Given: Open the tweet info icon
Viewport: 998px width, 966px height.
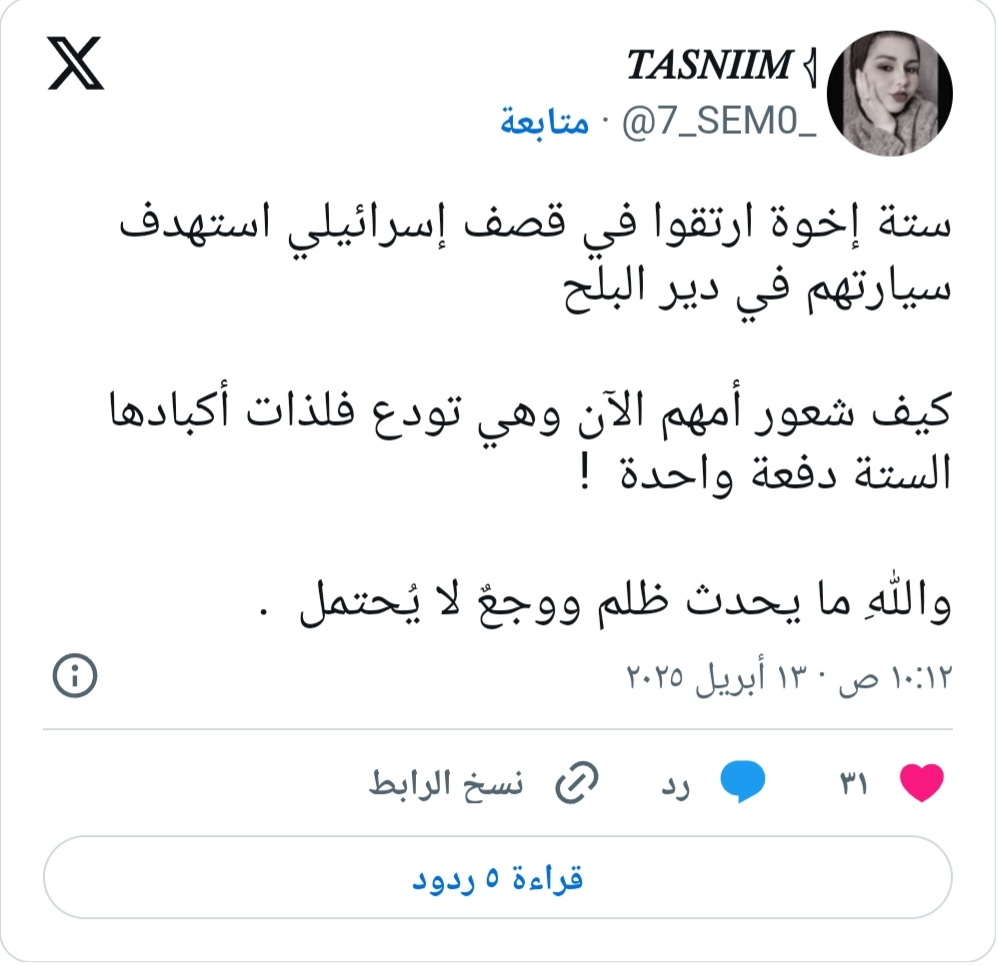Looking at the screenshot, I should pyautogui.click(x=76, y=677).
